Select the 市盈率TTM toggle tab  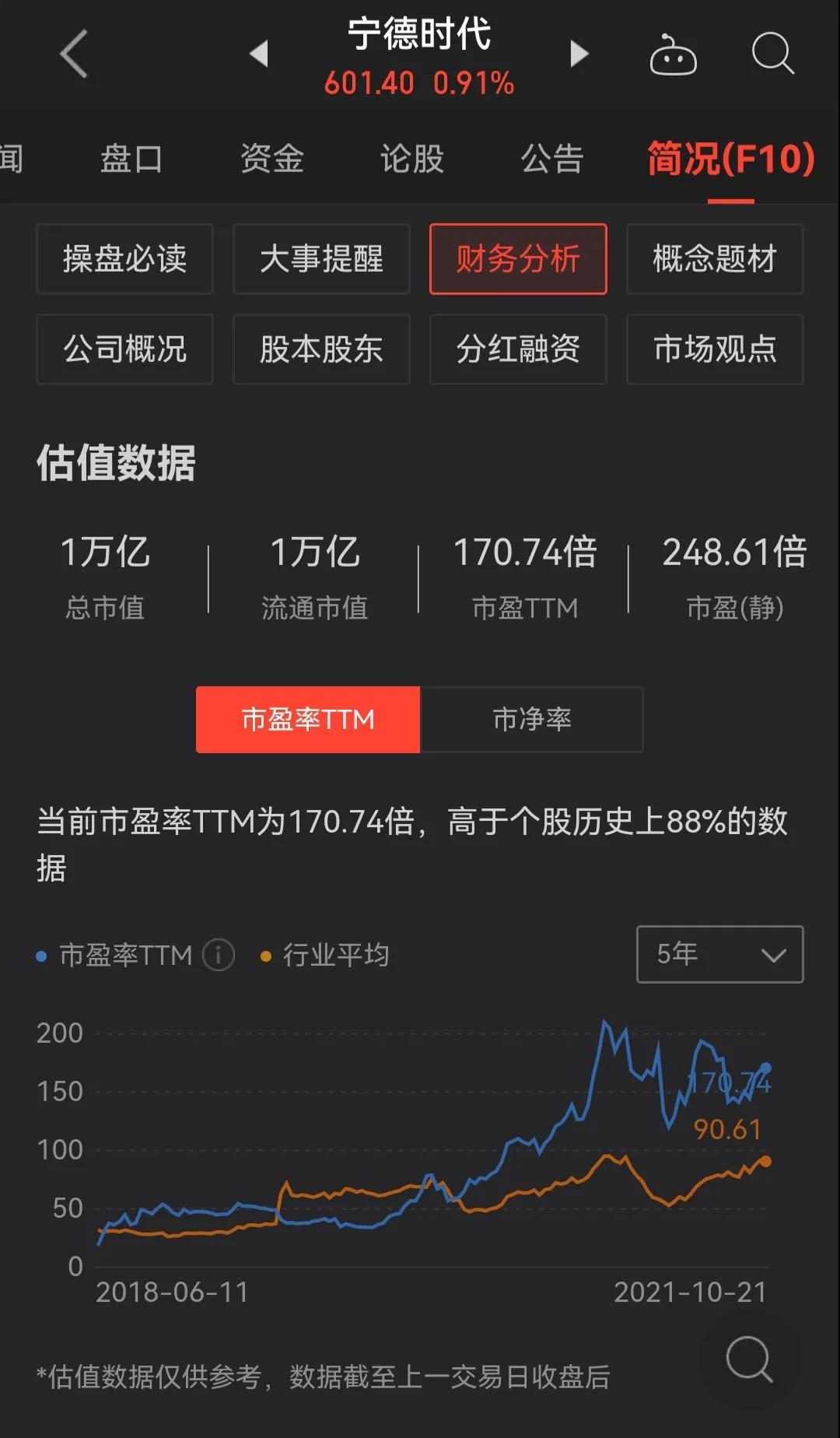coord(306,720)
